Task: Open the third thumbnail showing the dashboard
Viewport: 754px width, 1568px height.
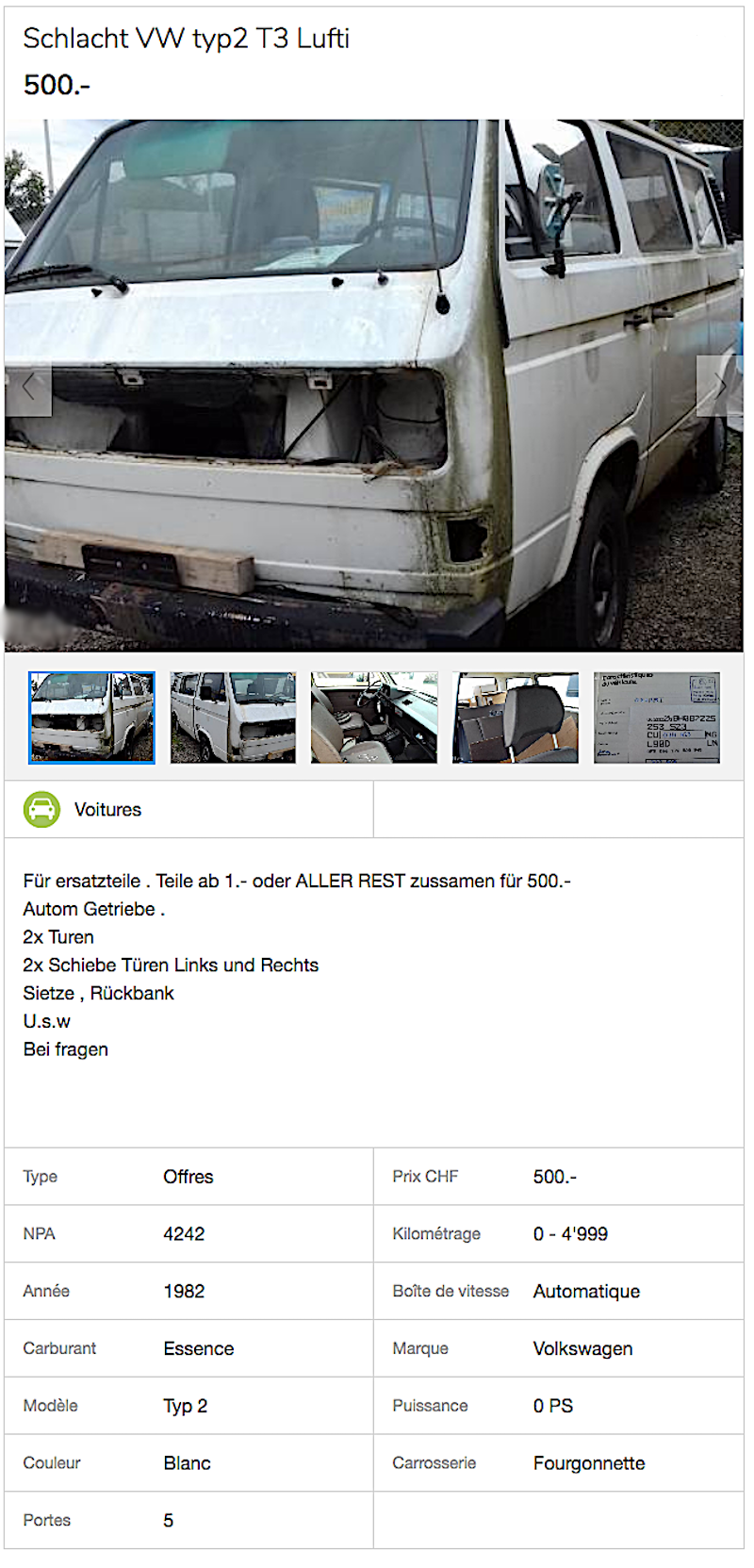Action: 374,718
